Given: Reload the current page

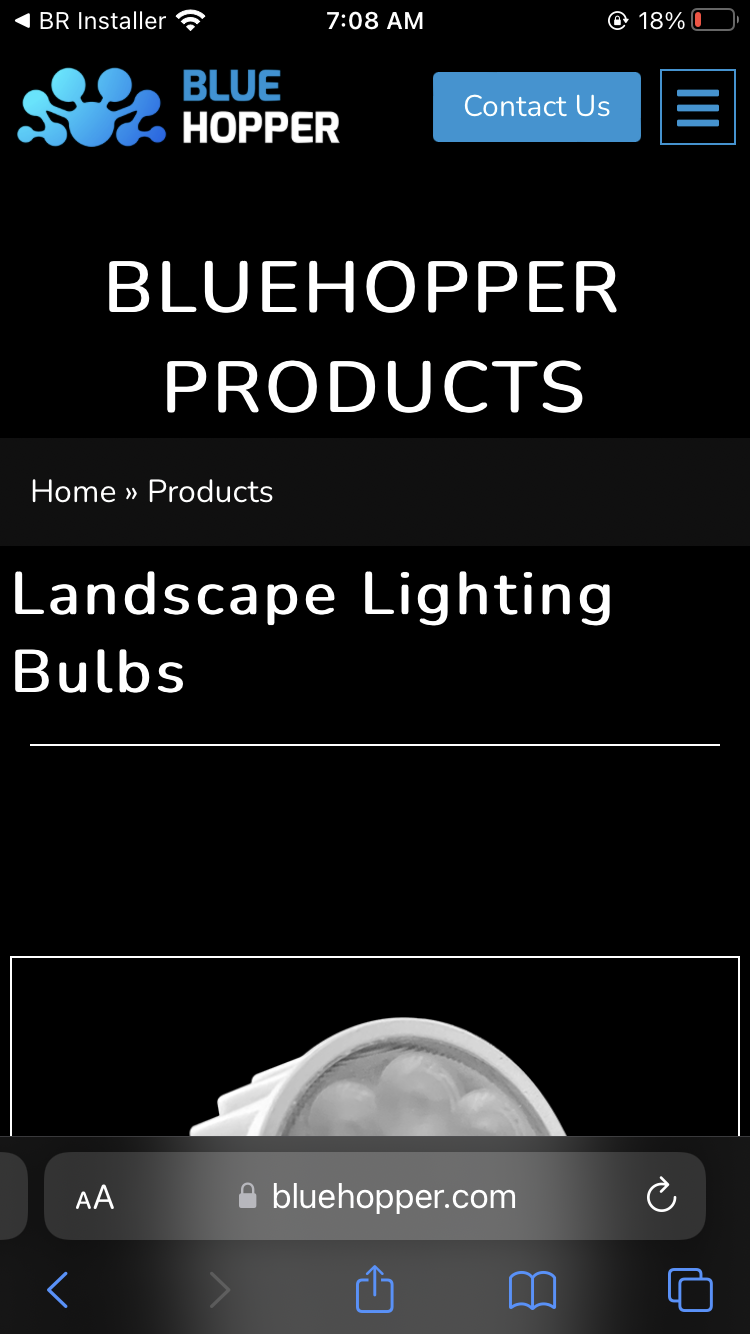Looking at the screenshot, I should (x=661, y=1196).
